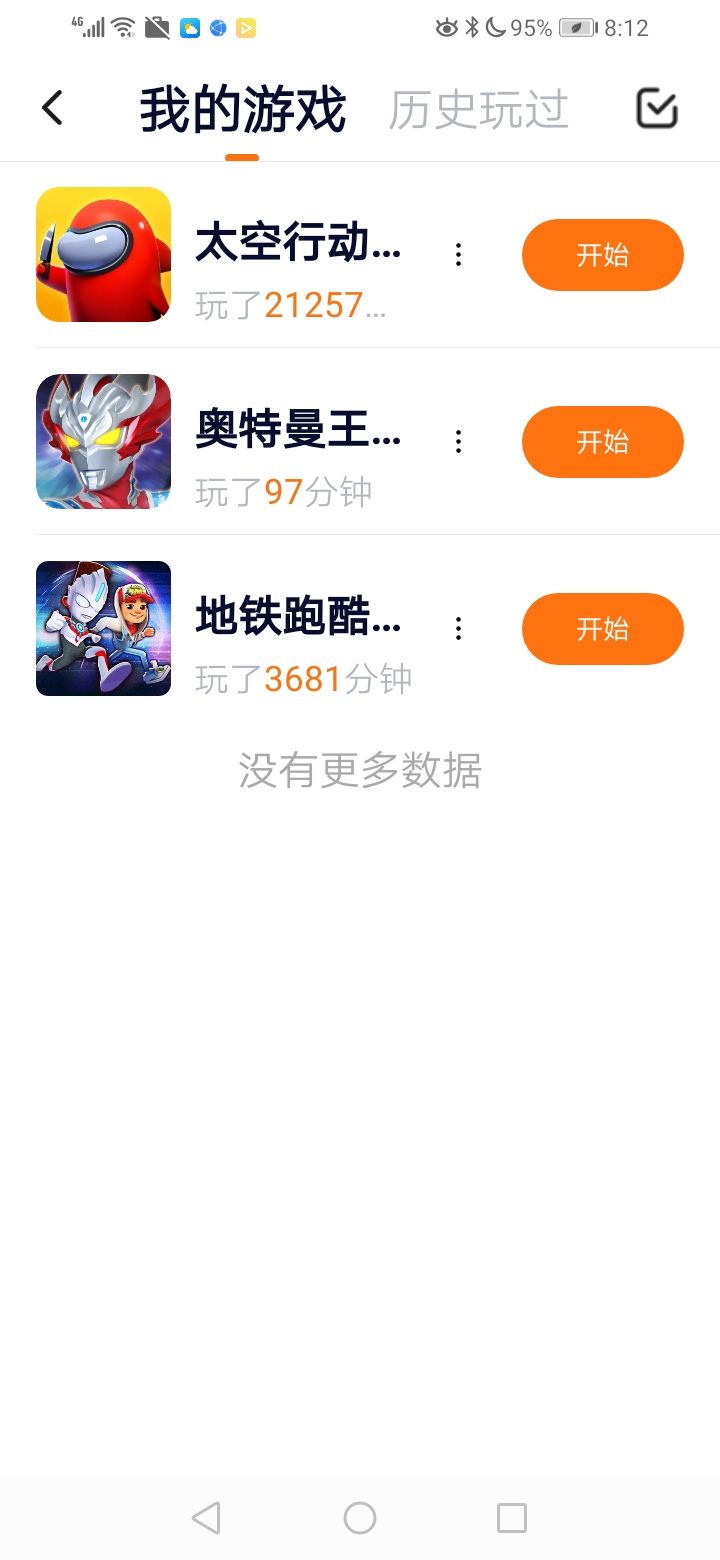Open the 奥特曼王 game icon
Image resolution: width=720 pixels, height=1560 pixels.
(x=104, y=442)
